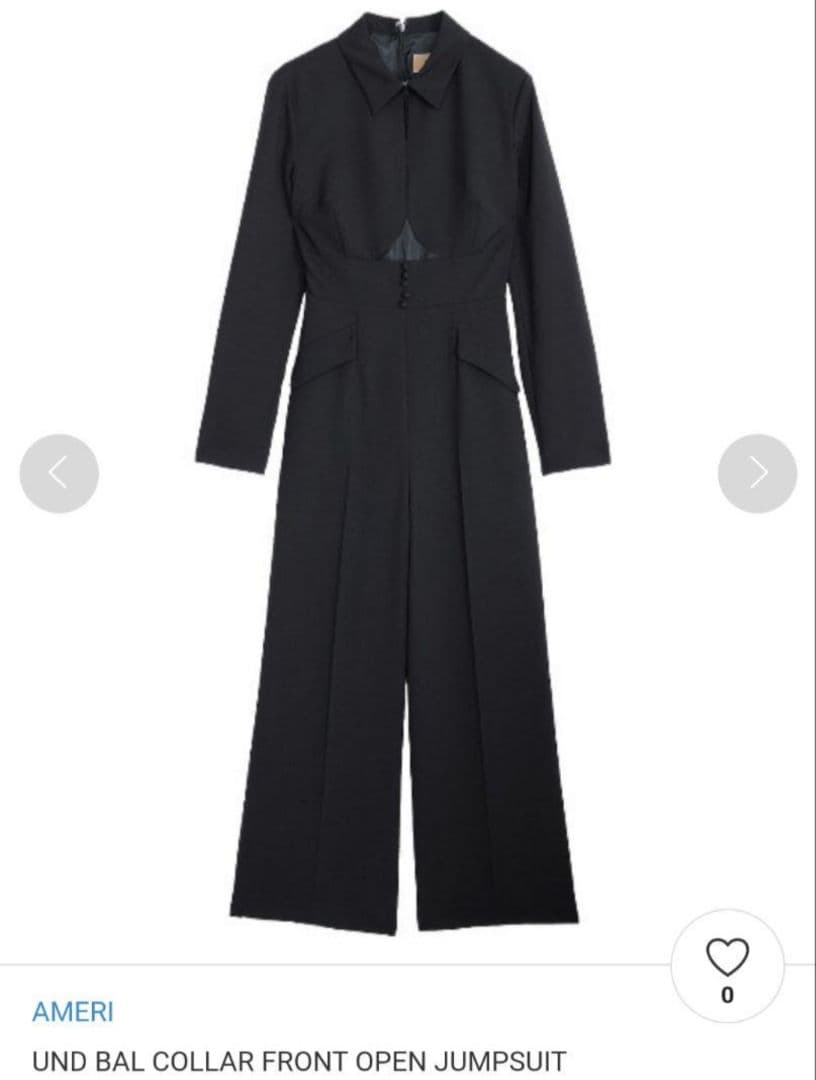Show the previous product image
The width and height of the screenshot is (816, 1080).
[x=59, y=473]
